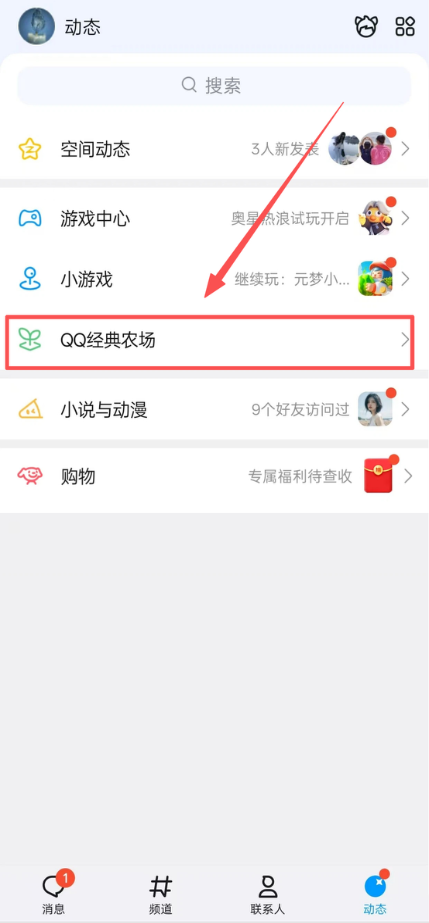
Task: Open 小游戏
Action: [214, 279]
